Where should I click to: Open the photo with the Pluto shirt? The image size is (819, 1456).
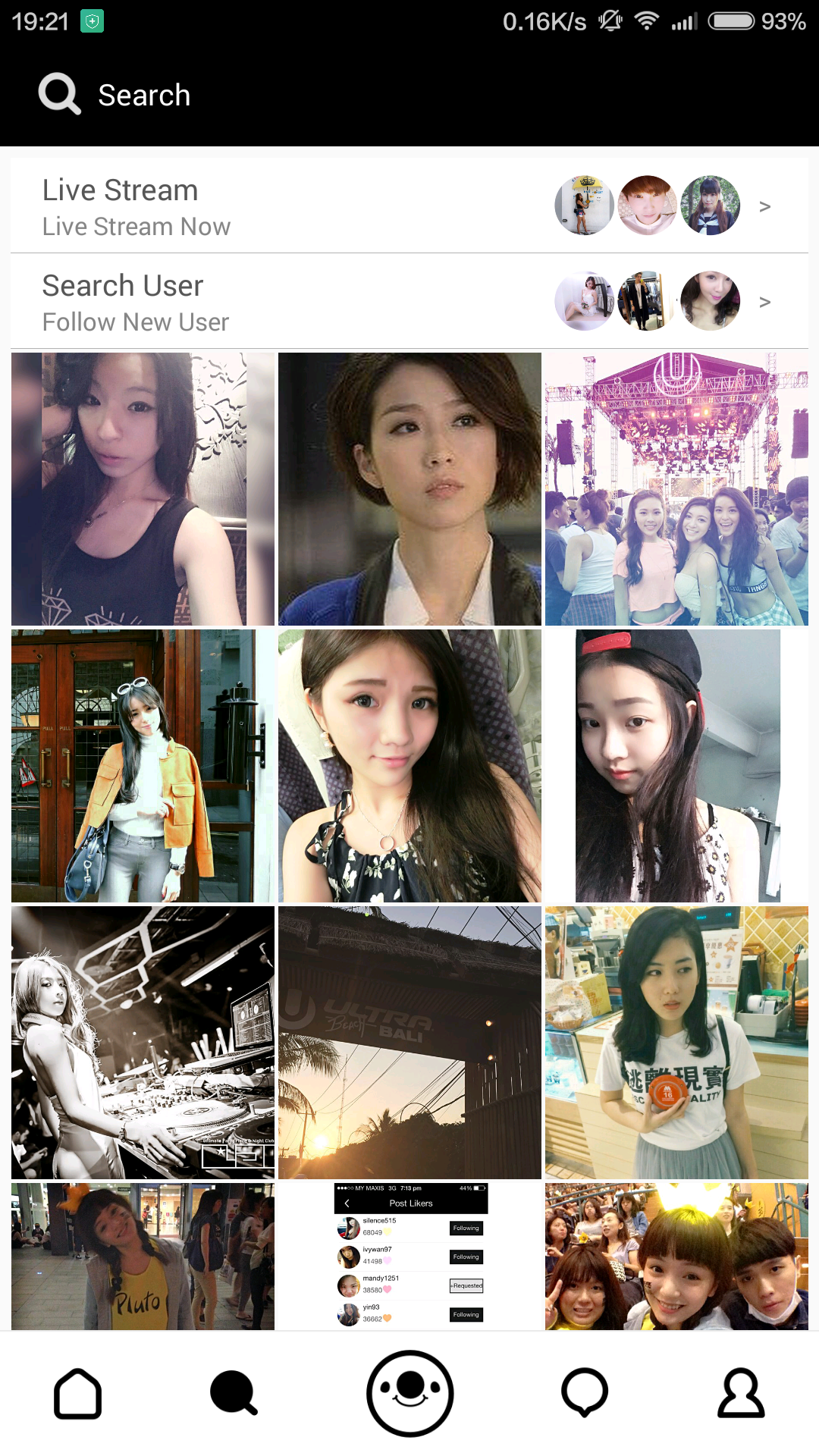(x=143, y=1256)
